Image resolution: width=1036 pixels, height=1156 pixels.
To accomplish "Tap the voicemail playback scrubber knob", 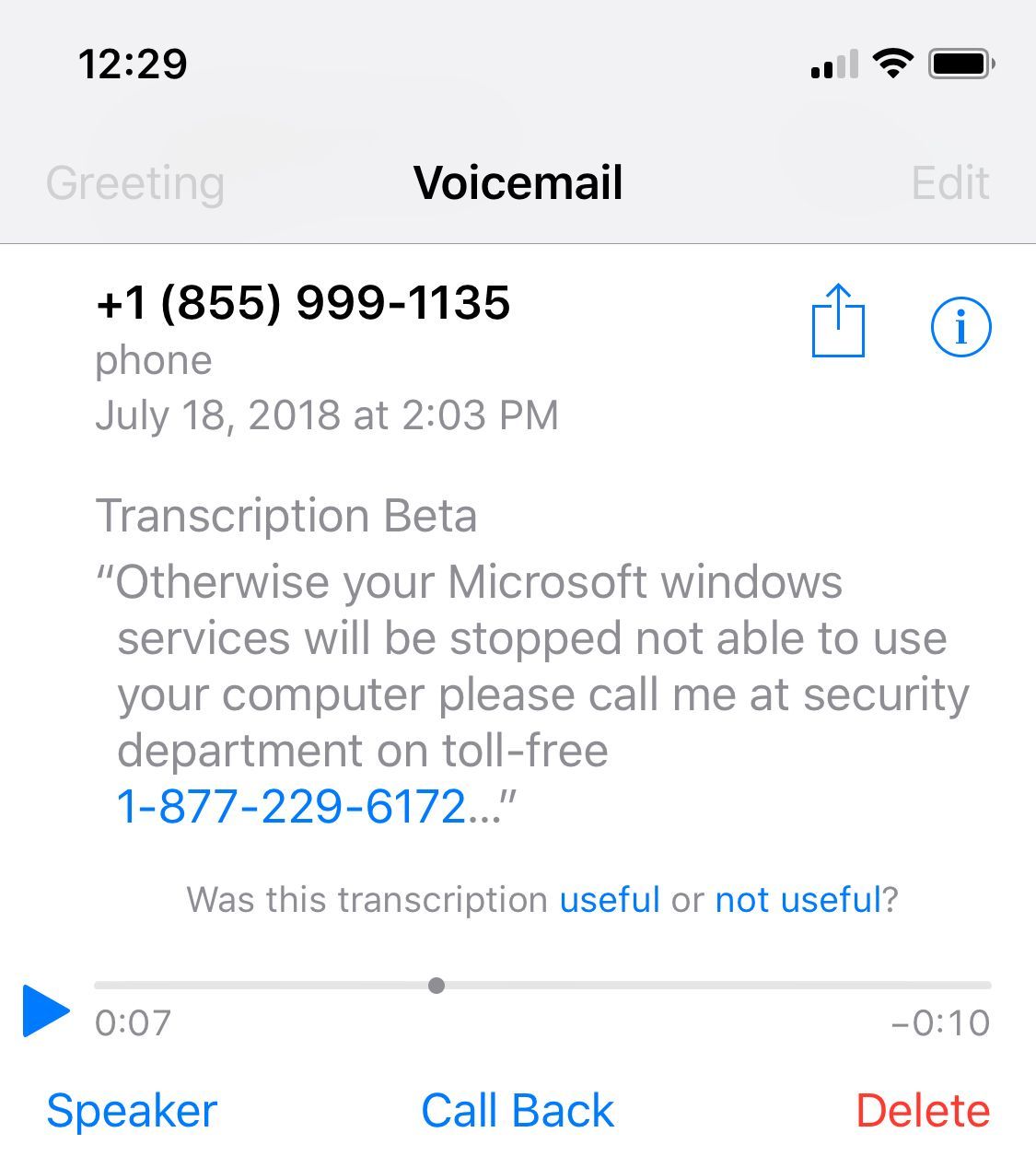I will [x=437, y=986].
